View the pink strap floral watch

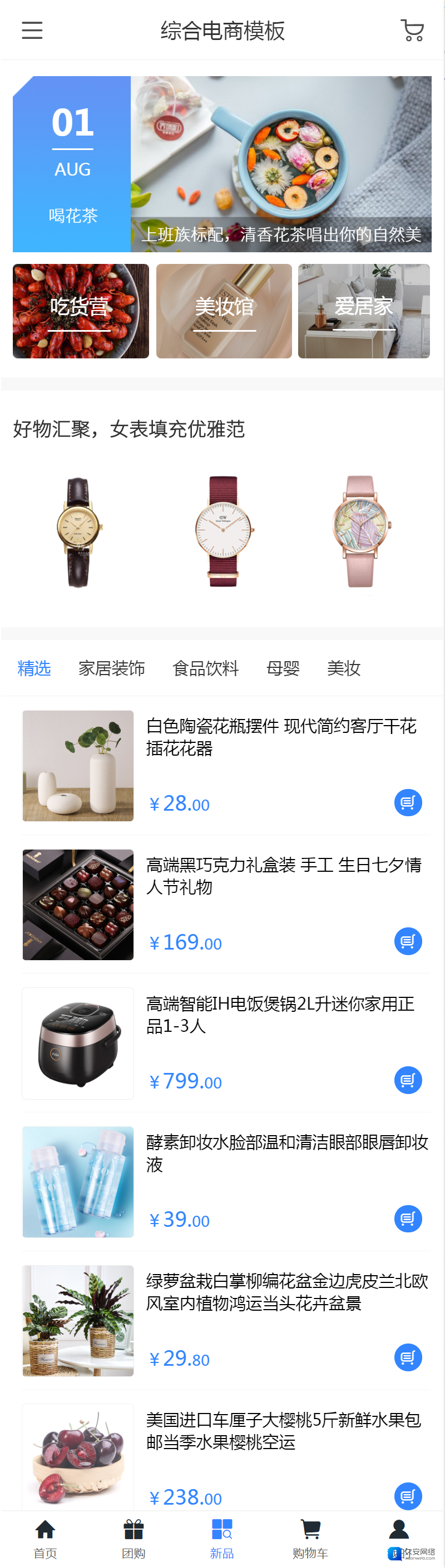pos(361,531)
